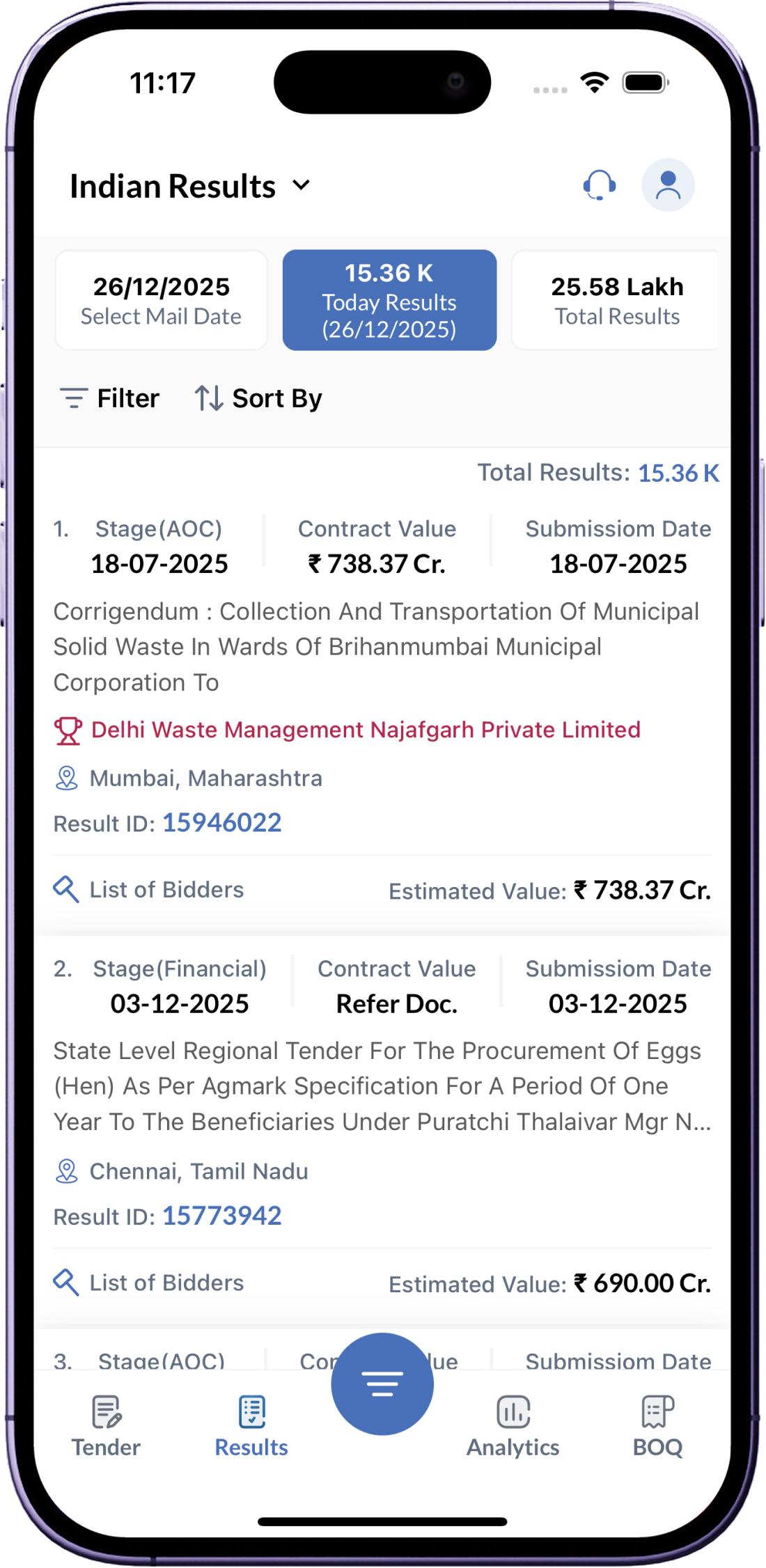
Task: Open Result ID 15773942
Action: coord(221,1216)
